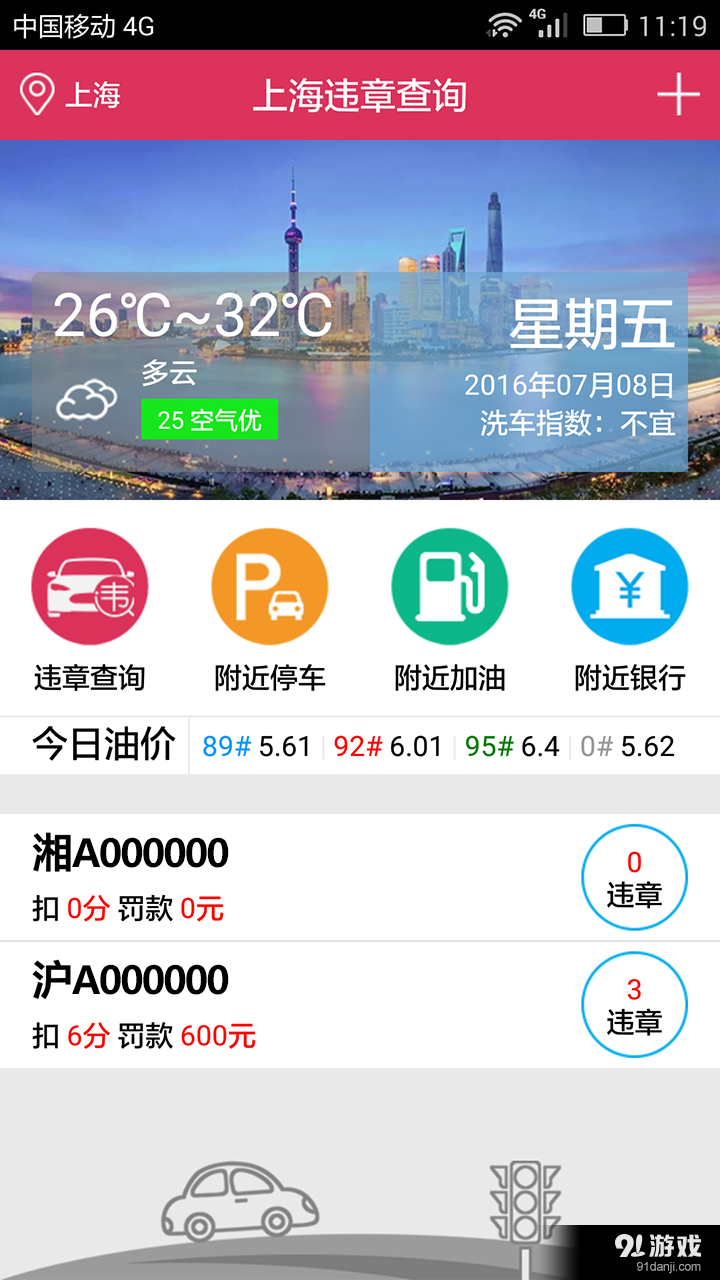720x1280 pixels.
Task: Select the 上海违章查询 title bar
Action: pyautogui.click(x=360, y=96)
